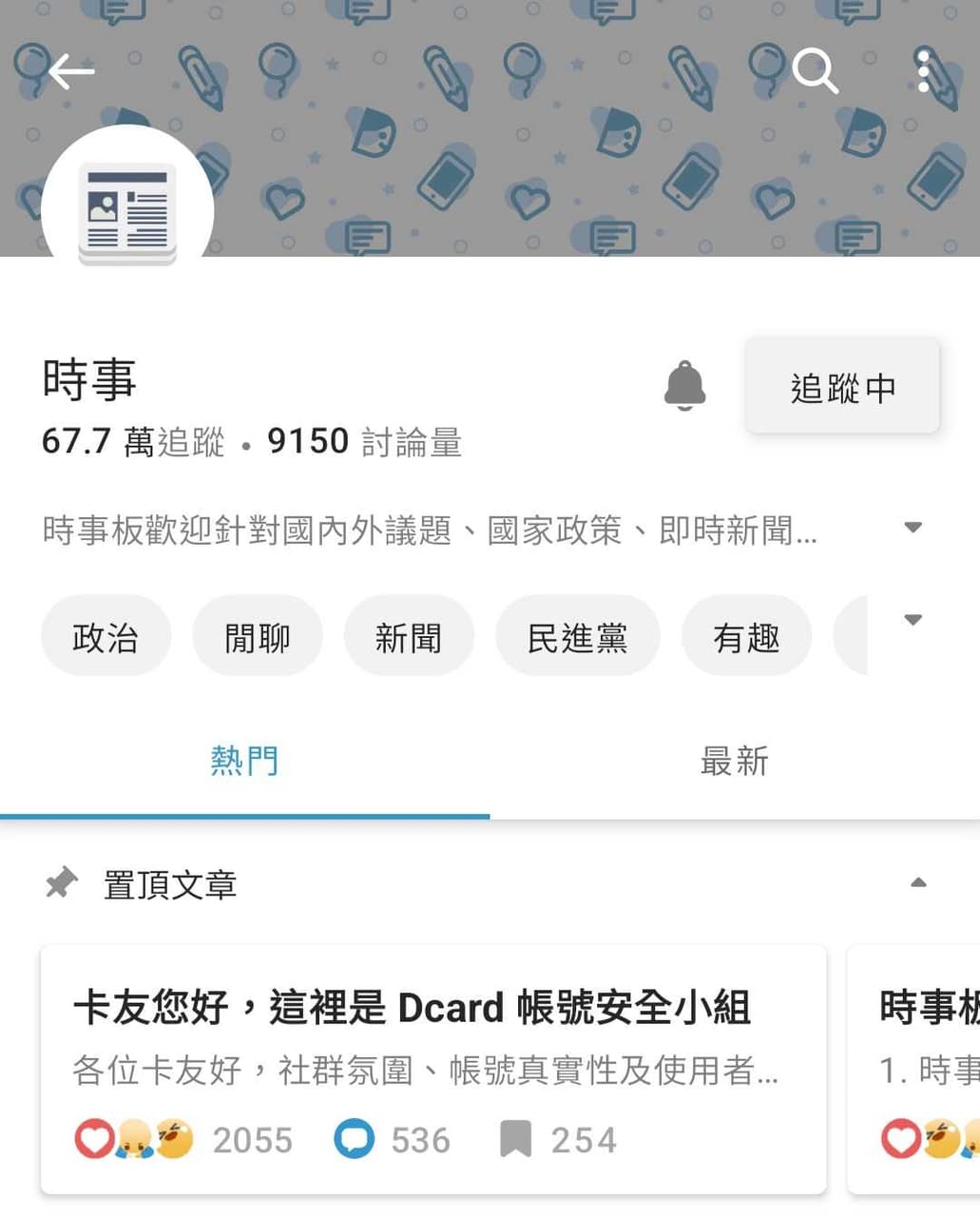
Task: Click the bookmark icon showing 254
Action: [517, 1139]
